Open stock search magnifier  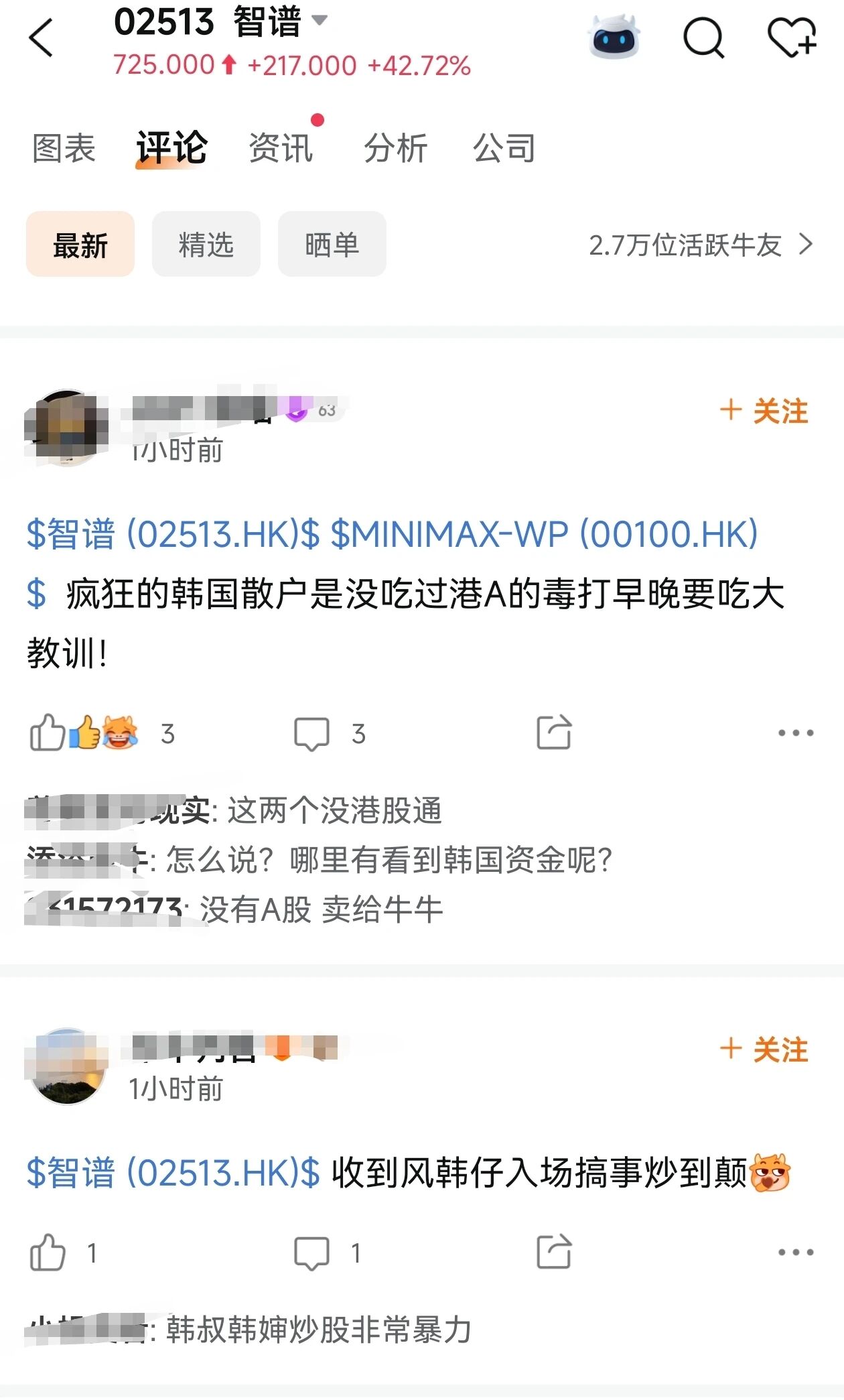click(x=703, y=38)
